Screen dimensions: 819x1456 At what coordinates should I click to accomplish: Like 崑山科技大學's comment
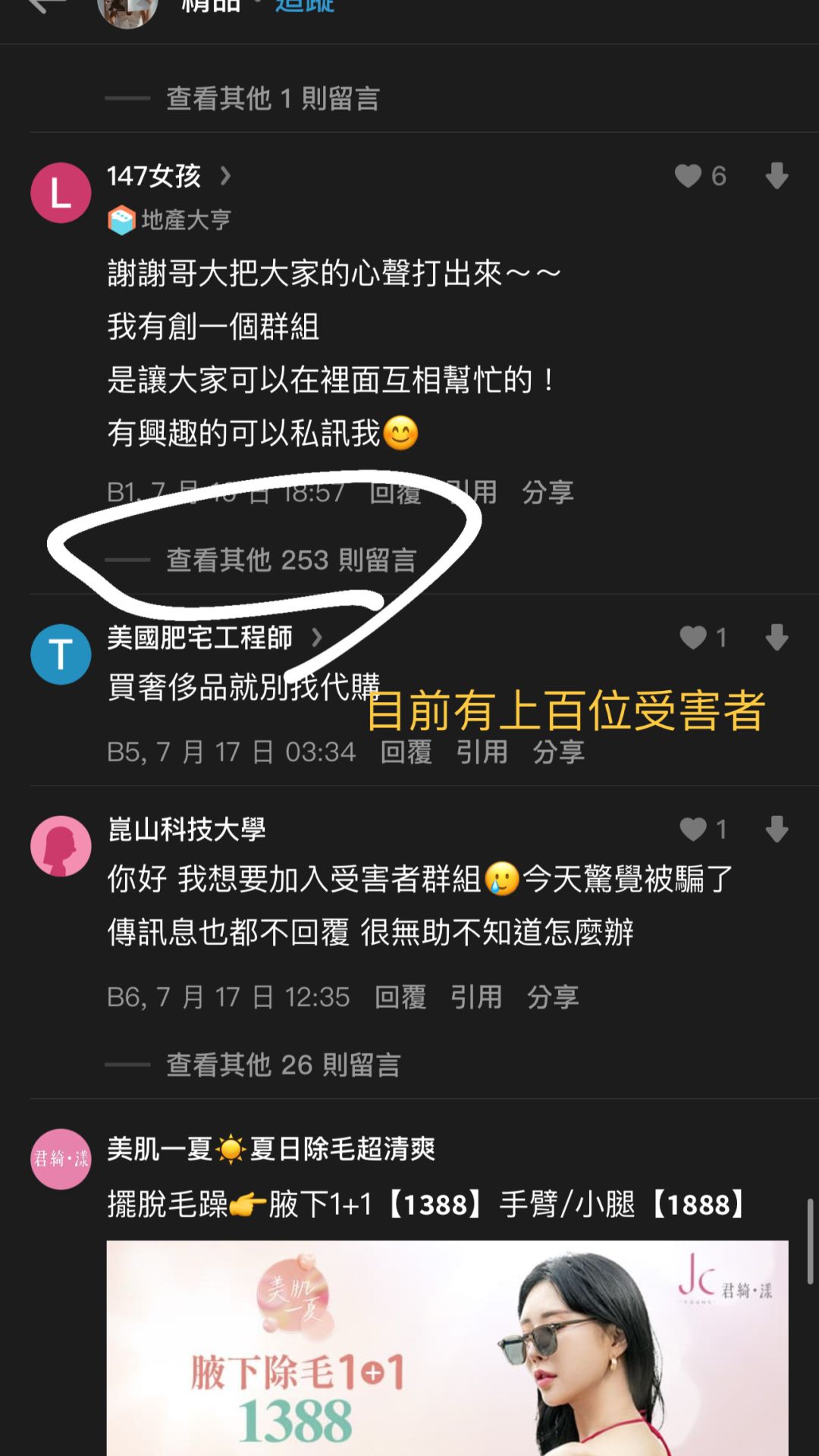(693, 829)
